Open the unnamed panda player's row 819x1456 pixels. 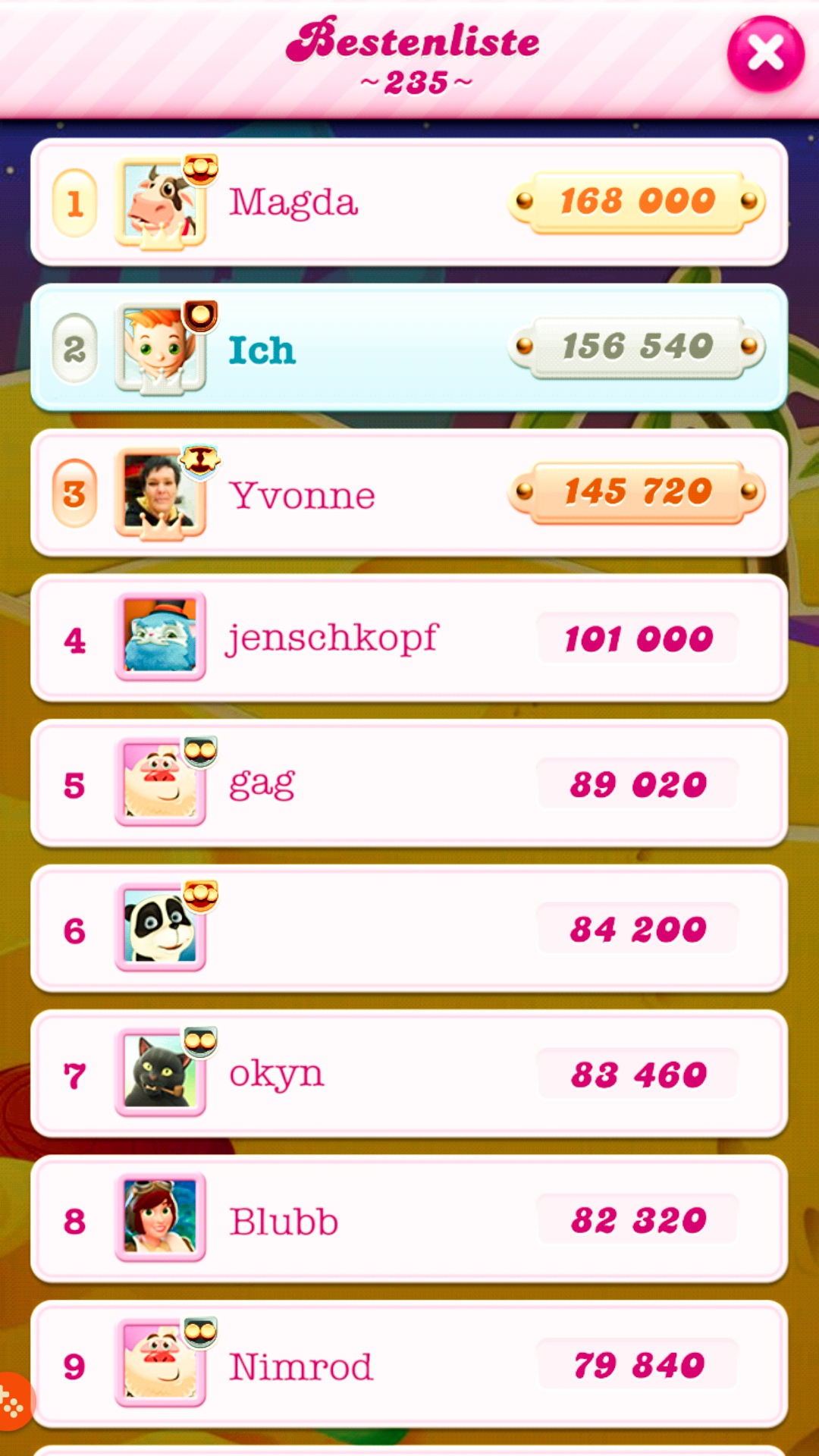pos(409,929)
